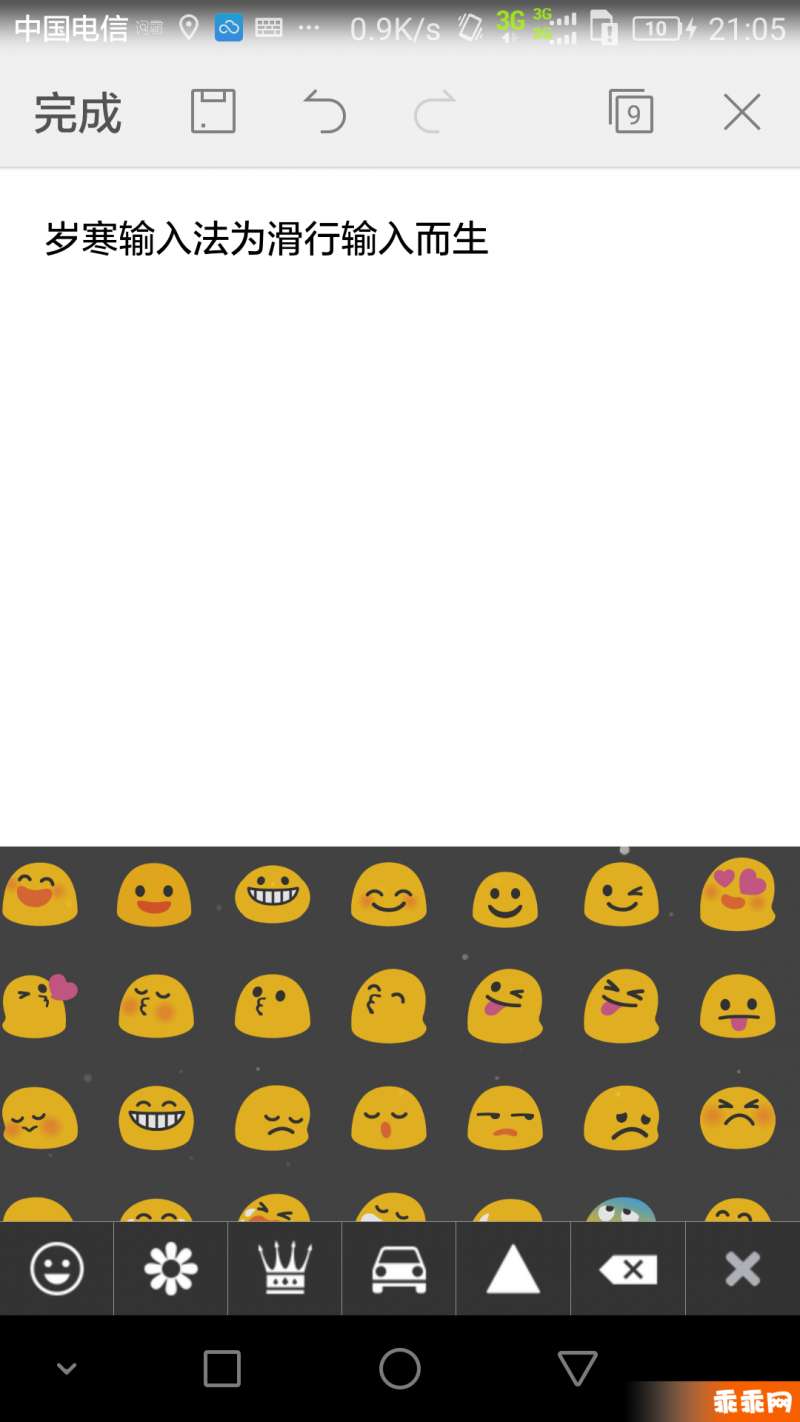Insert the neutral face with tongue emoji
The height and width of the screenshot is (1422, 800).
click(738, 1005)
